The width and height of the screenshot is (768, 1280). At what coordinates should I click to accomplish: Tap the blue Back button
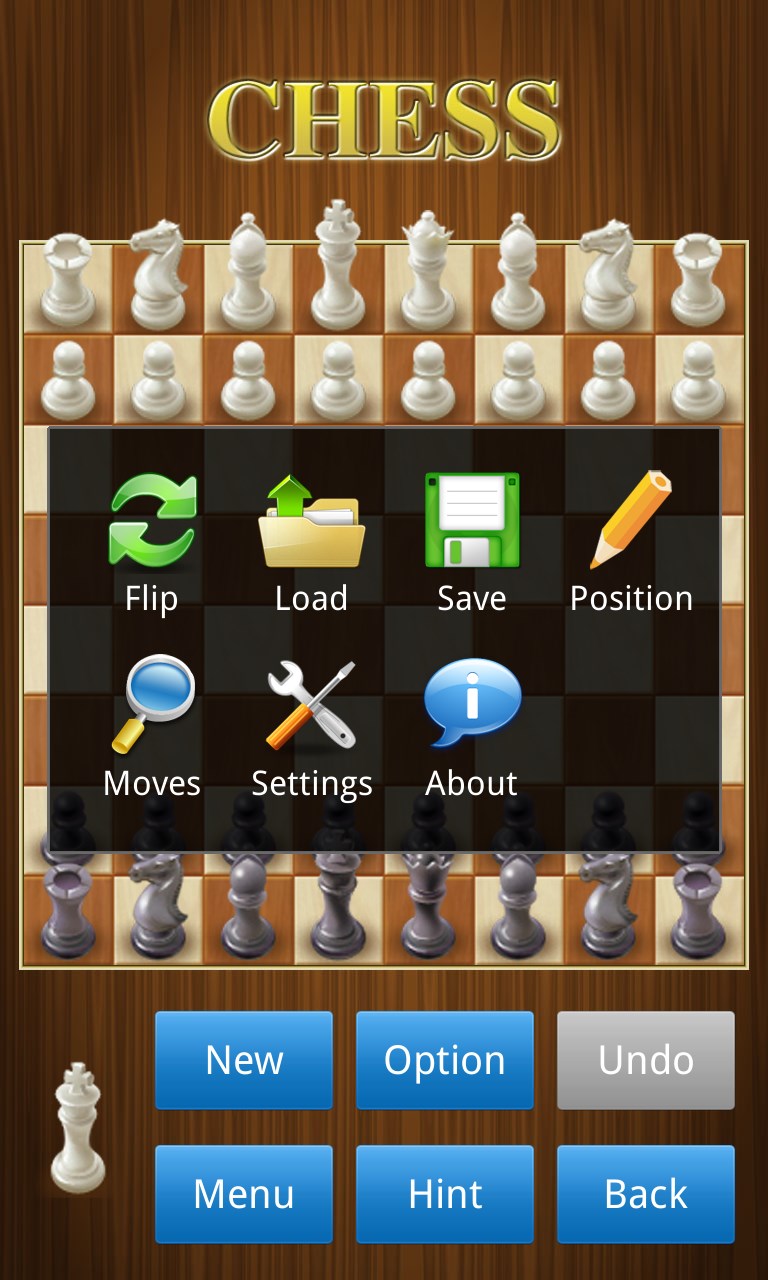pos(646,1194)
